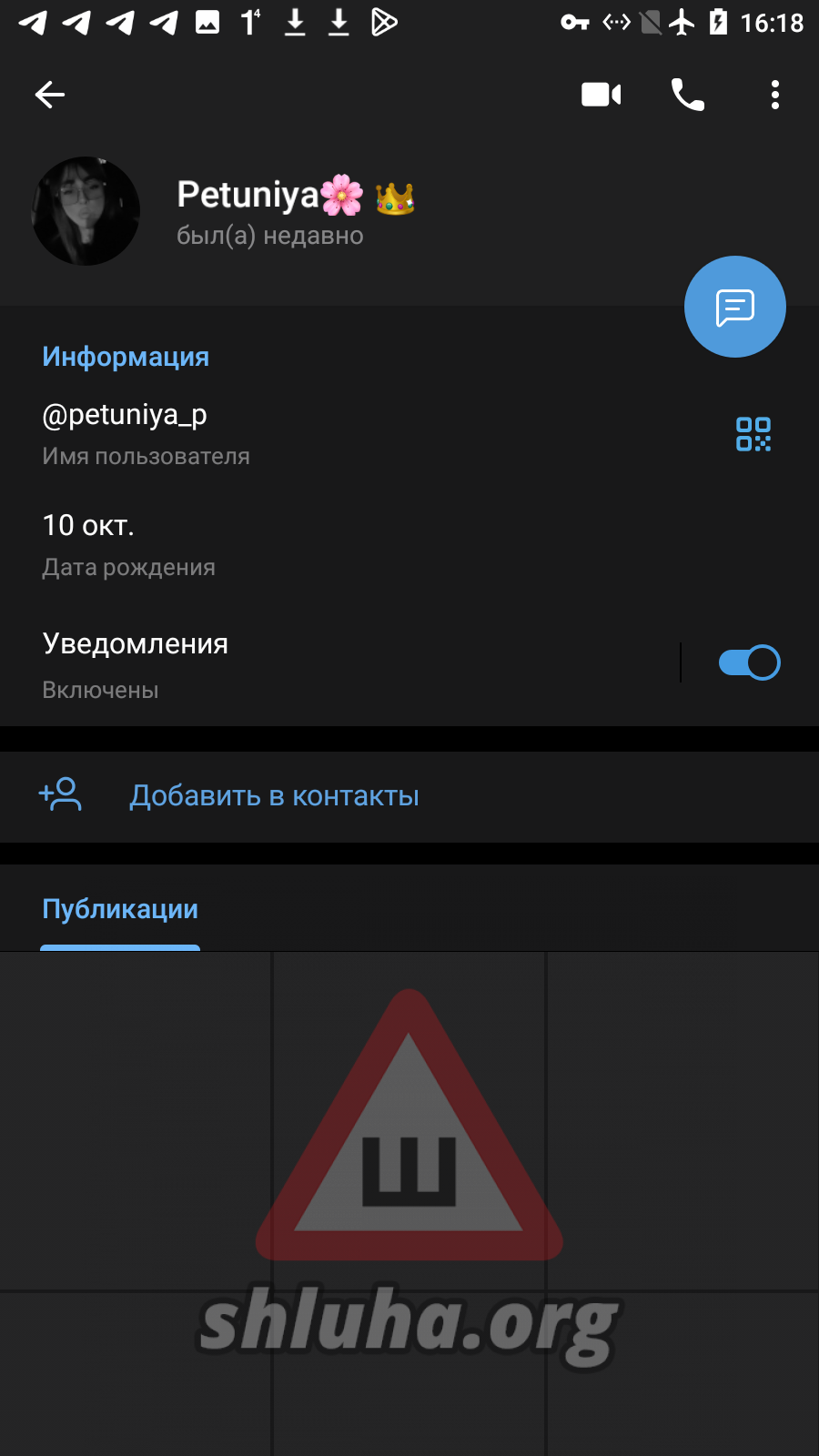Go back using the arrow

50,95
